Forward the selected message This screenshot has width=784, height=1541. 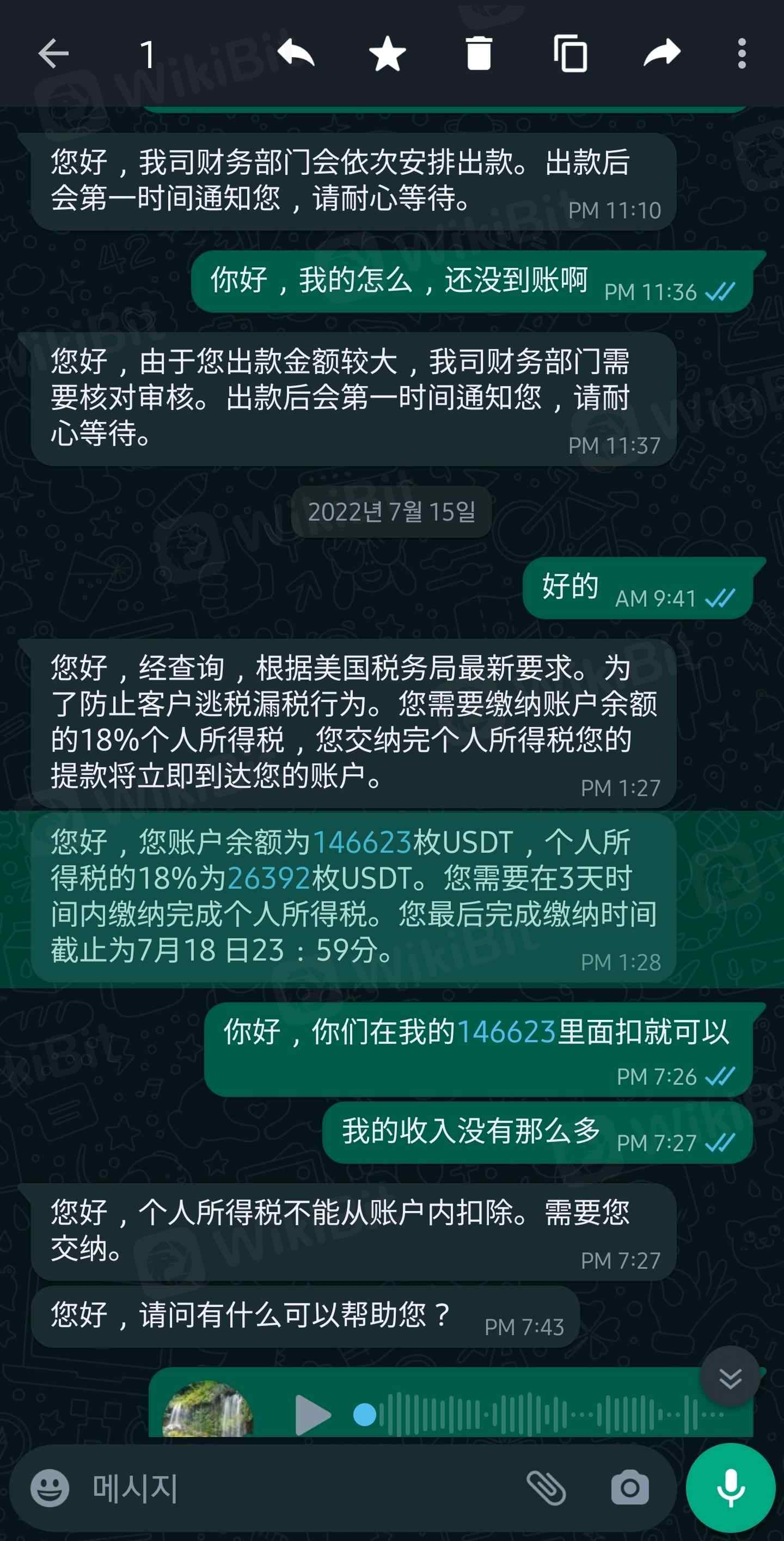[661, 54]
